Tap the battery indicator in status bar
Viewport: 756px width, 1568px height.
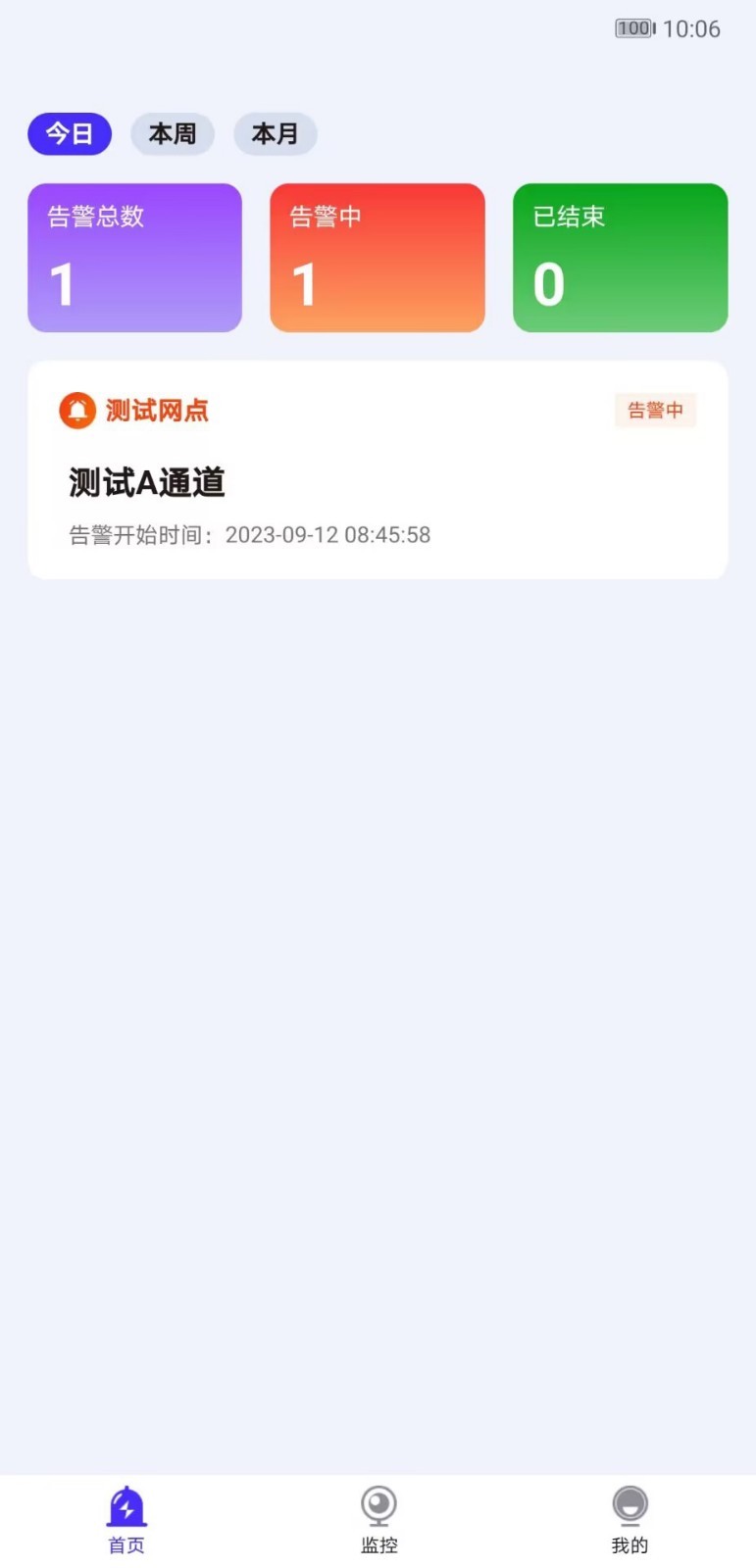coord(631,28)
